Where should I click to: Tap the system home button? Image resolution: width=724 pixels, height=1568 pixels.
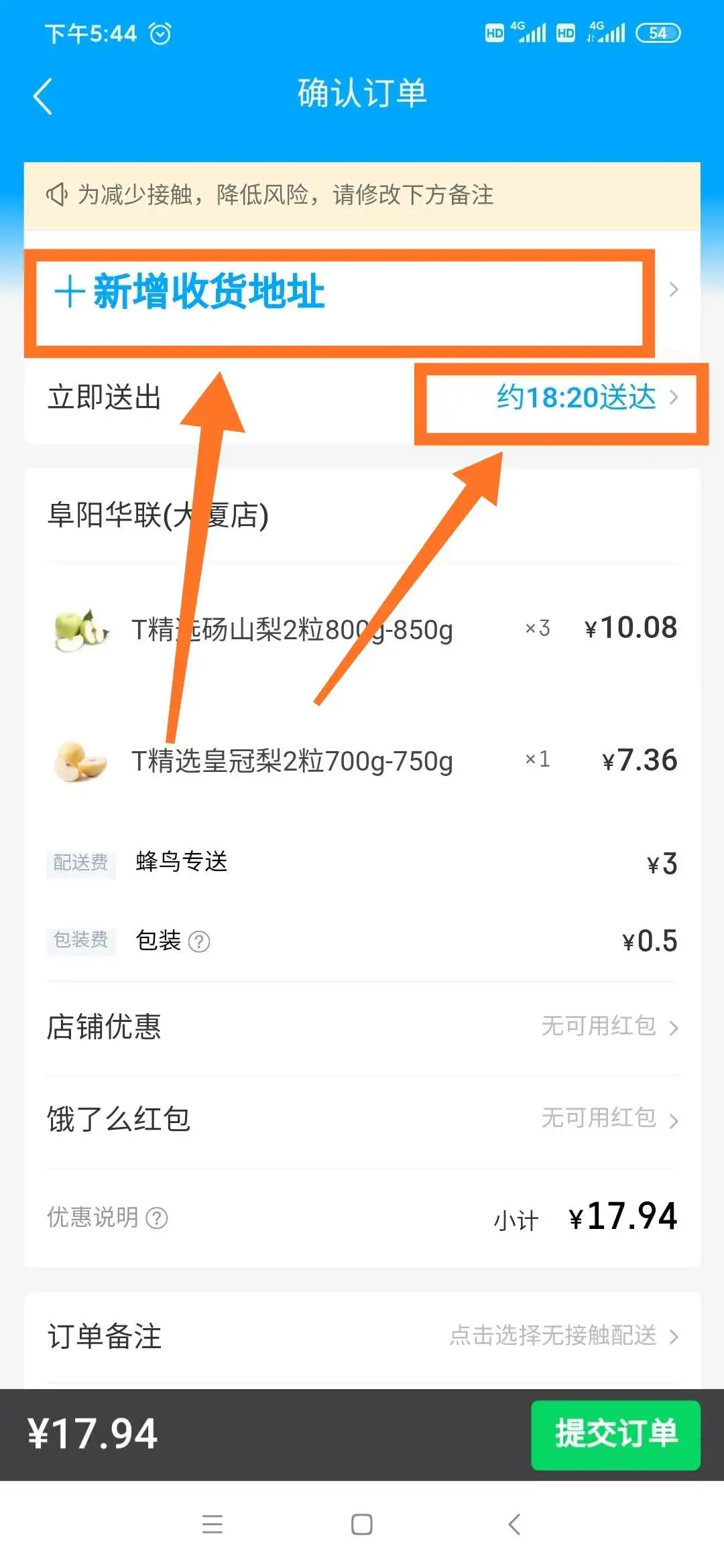(x=362, y=1524)
